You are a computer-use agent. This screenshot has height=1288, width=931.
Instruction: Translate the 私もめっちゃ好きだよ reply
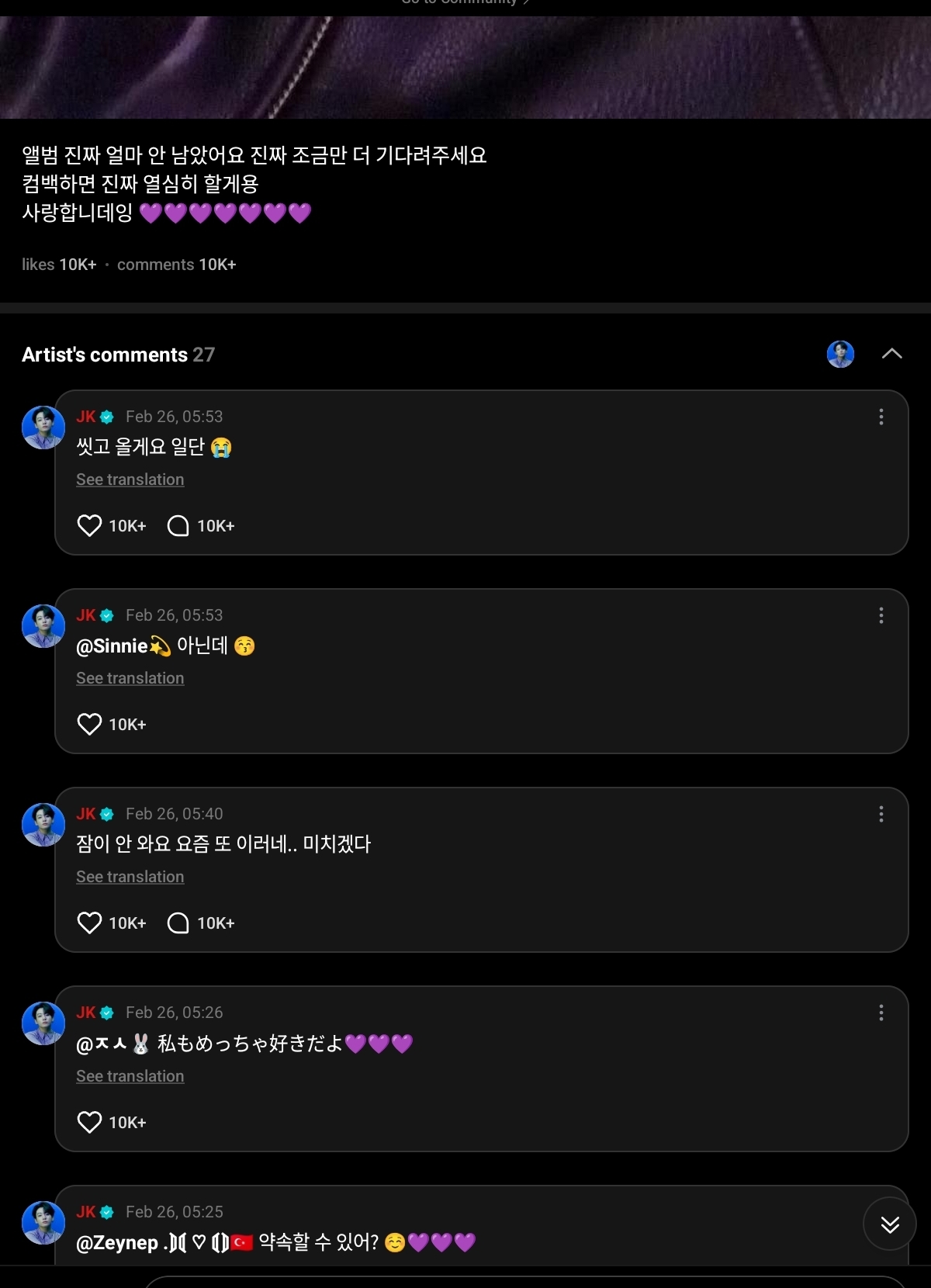pos(130,1076)
